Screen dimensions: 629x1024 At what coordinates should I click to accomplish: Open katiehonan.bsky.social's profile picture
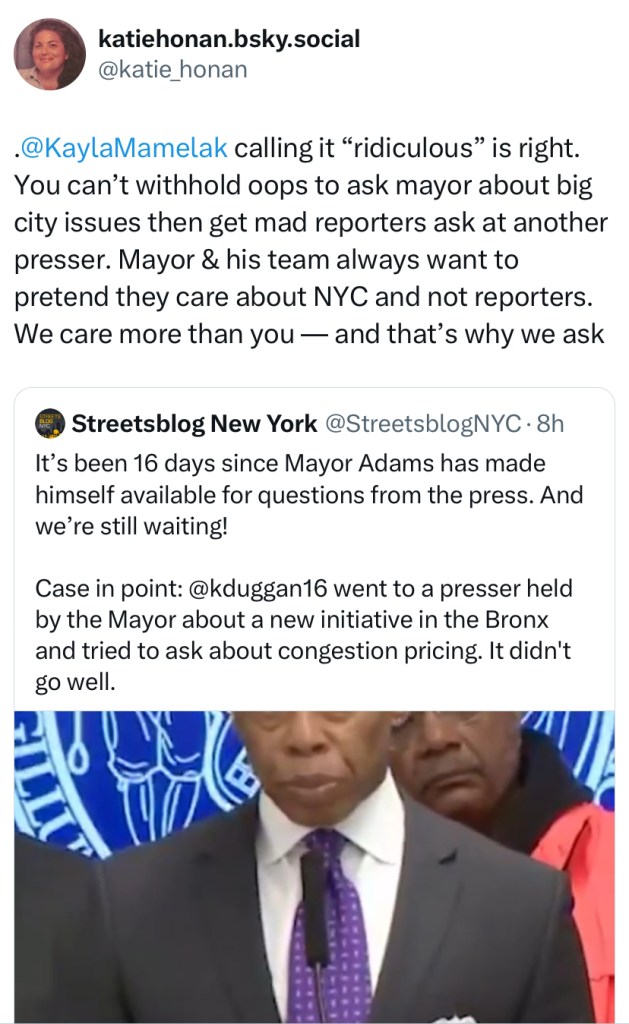pos(50,54)
